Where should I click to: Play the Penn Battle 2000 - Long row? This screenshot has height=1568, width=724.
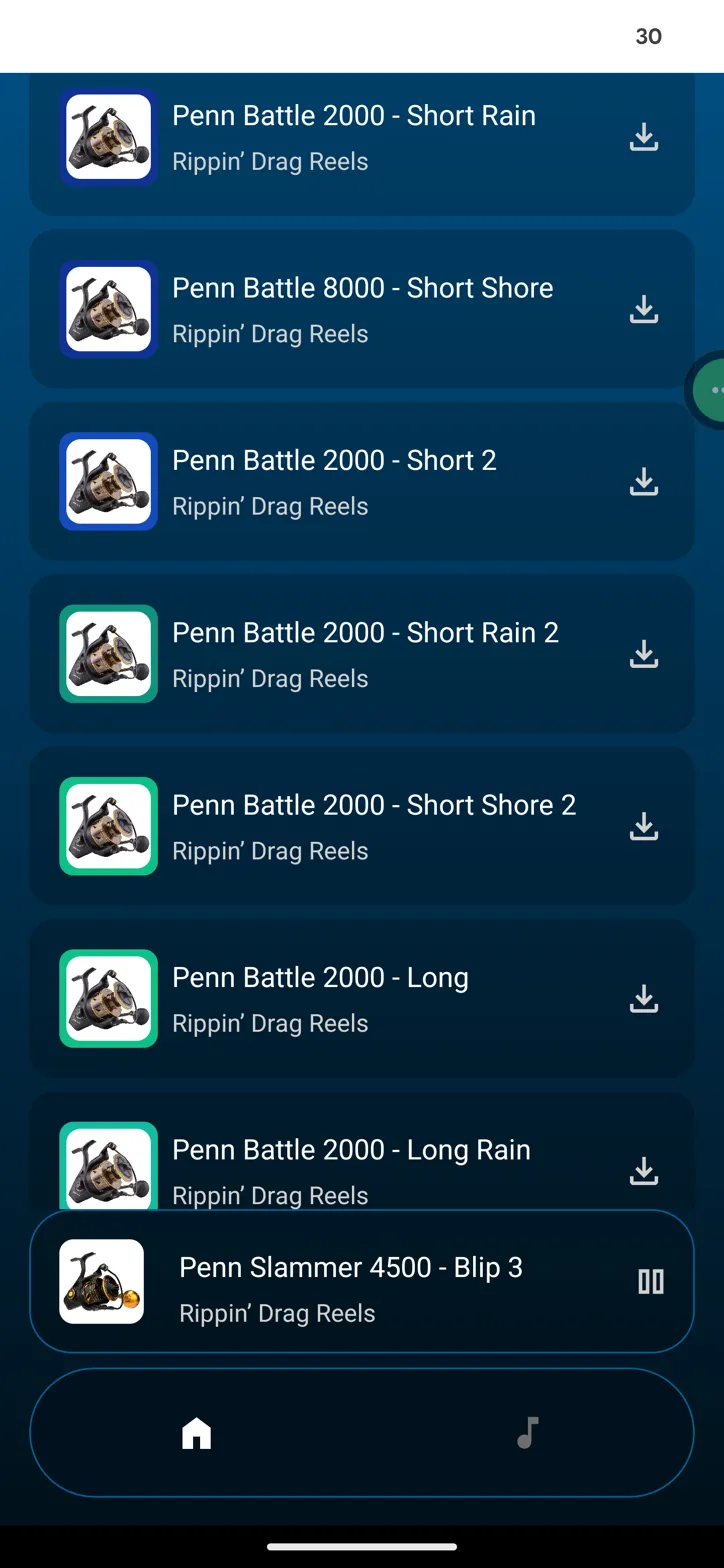[x=320, y=998]
